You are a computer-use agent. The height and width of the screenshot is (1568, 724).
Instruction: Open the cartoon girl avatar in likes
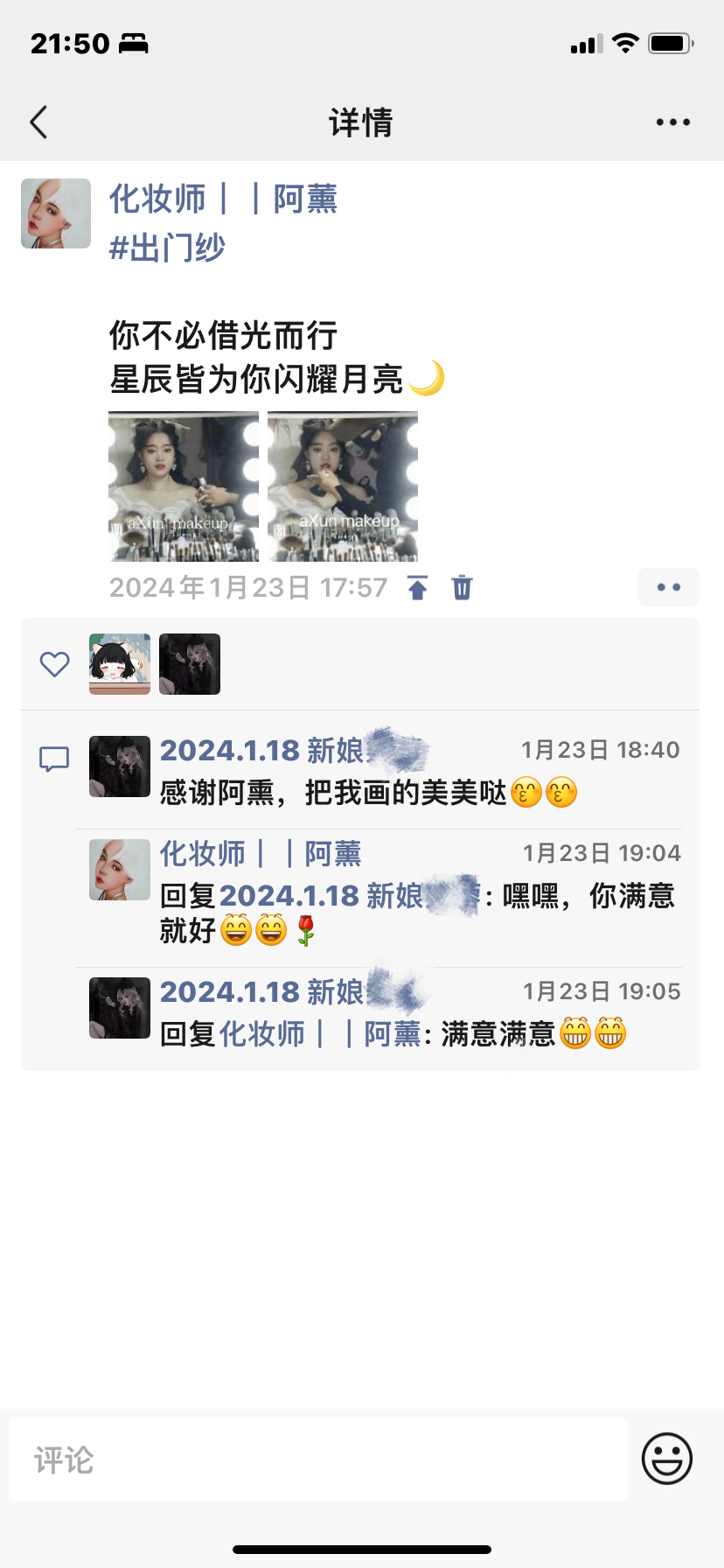tap(120, 664)
